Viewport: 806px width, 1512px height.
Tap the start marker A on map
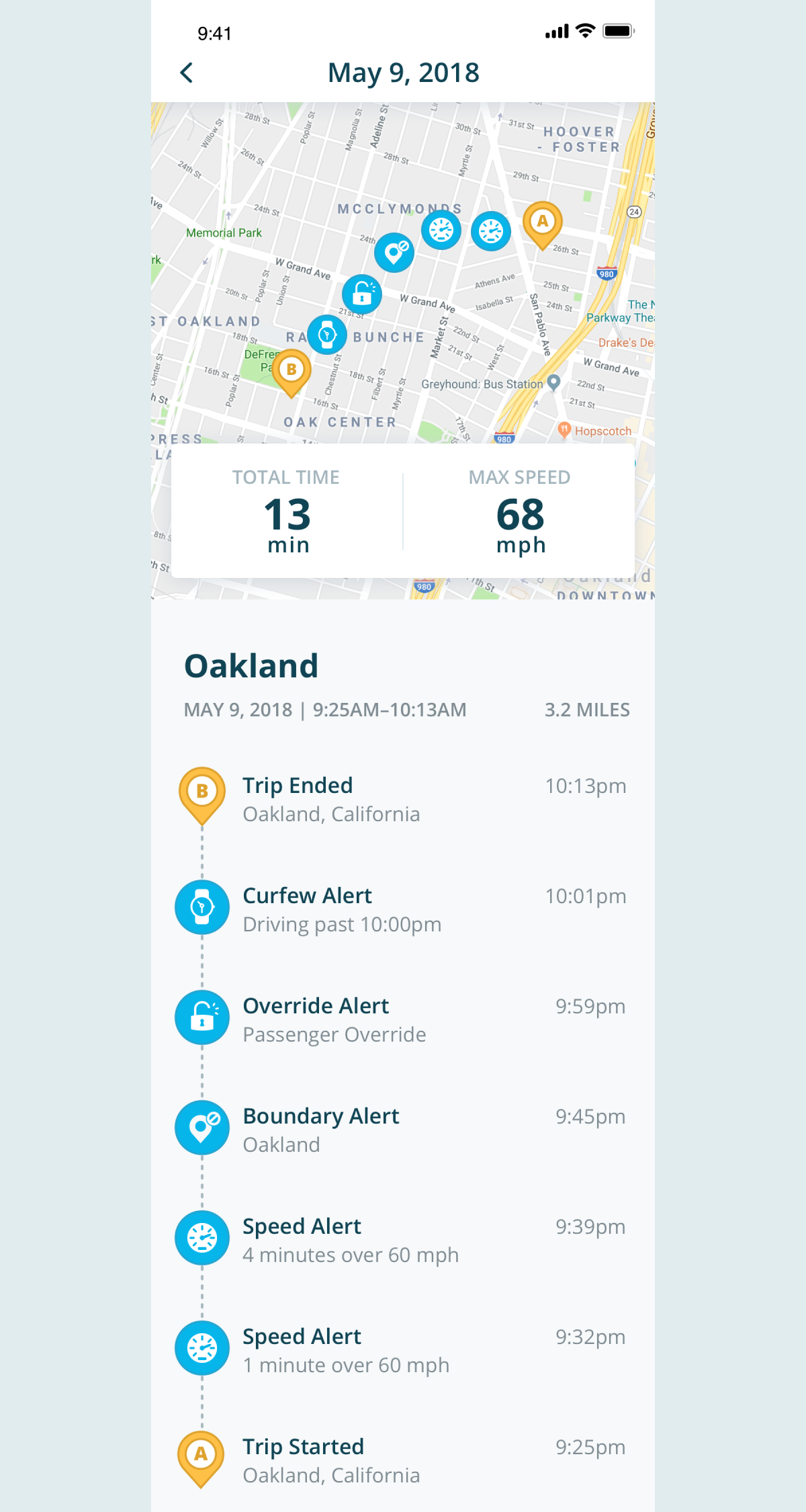(542, 222)
